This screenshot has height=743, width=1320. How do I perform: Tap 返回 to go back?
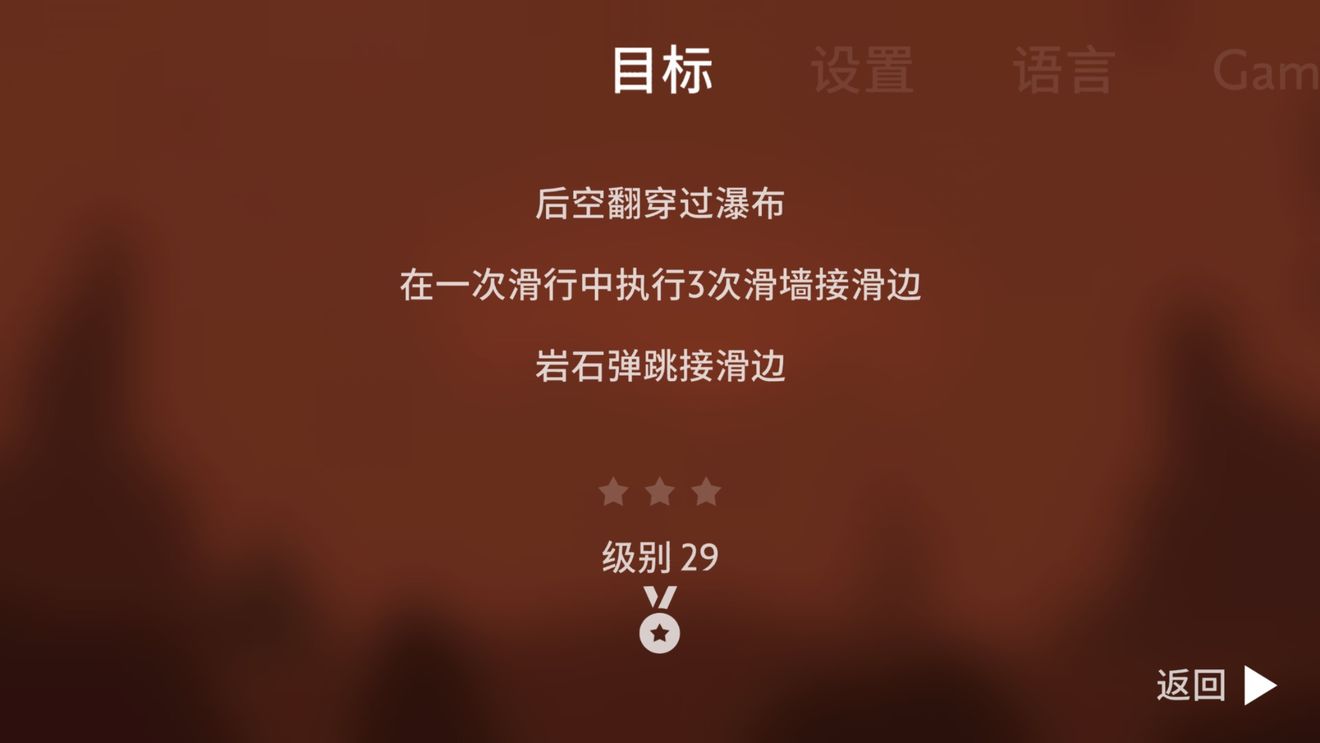(x=1216, y=686)
